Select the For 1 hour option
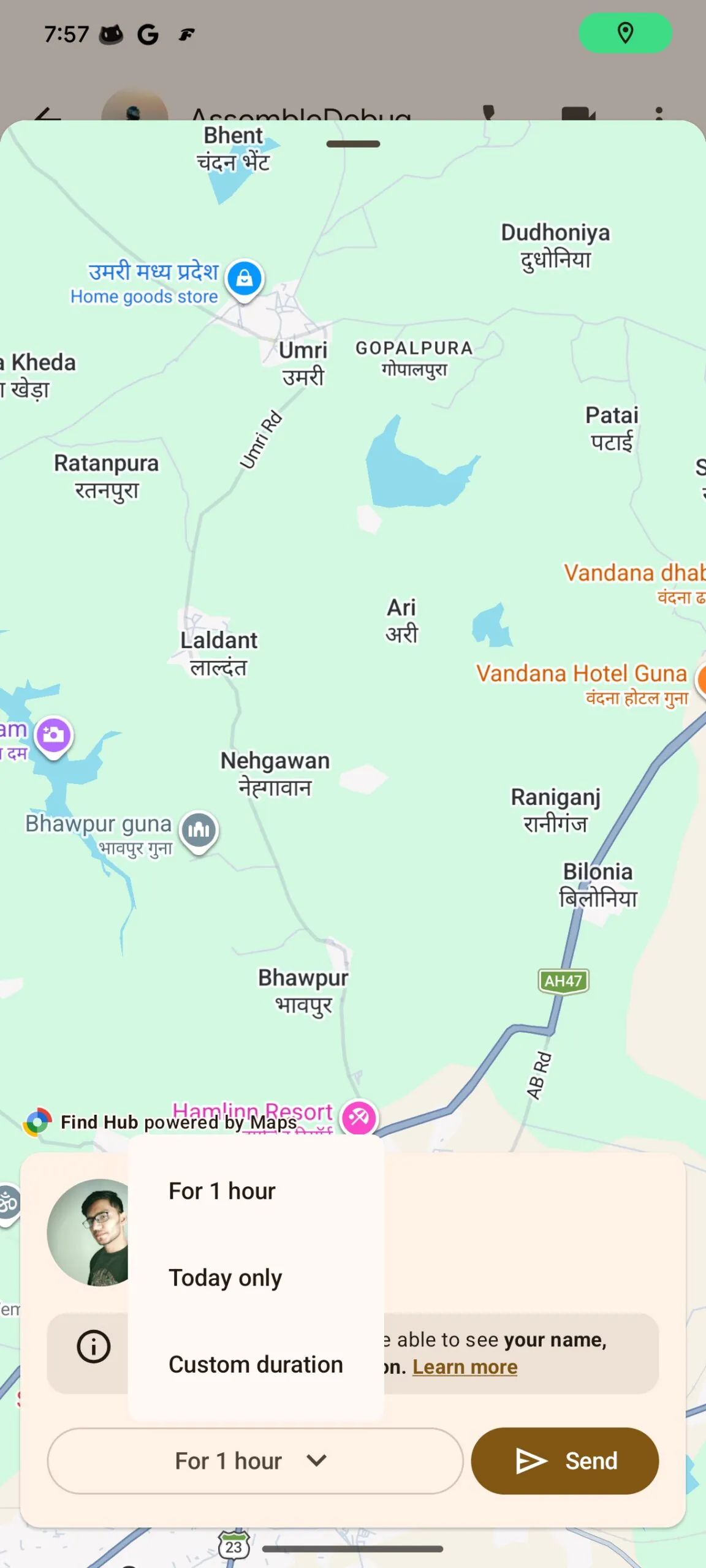Screen dimensions: 706x1568 pos(222,1191)
